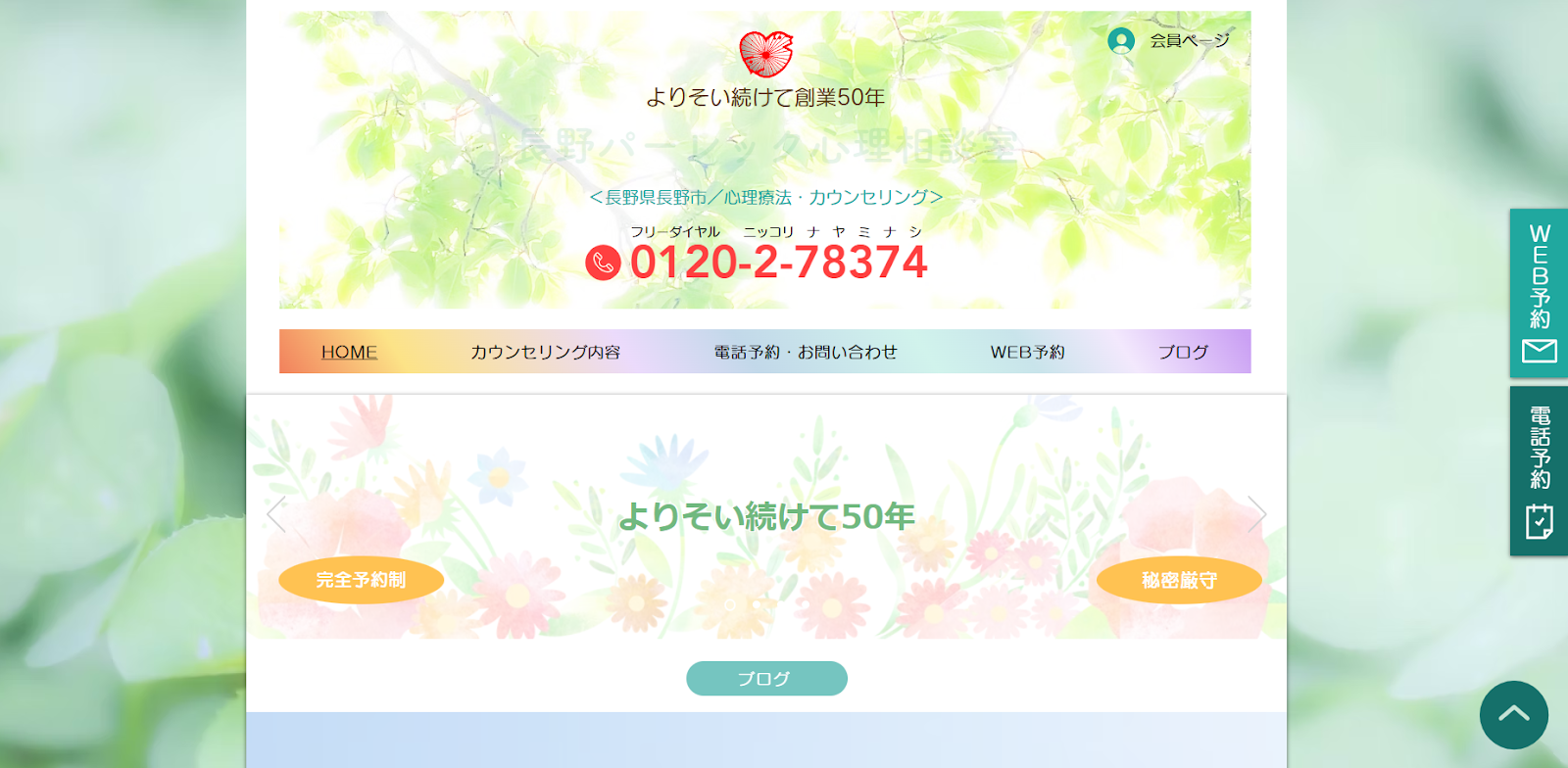The image size is (1568, 768).
Task: Go to the HOME navigation item
Action: pos(349,352)
